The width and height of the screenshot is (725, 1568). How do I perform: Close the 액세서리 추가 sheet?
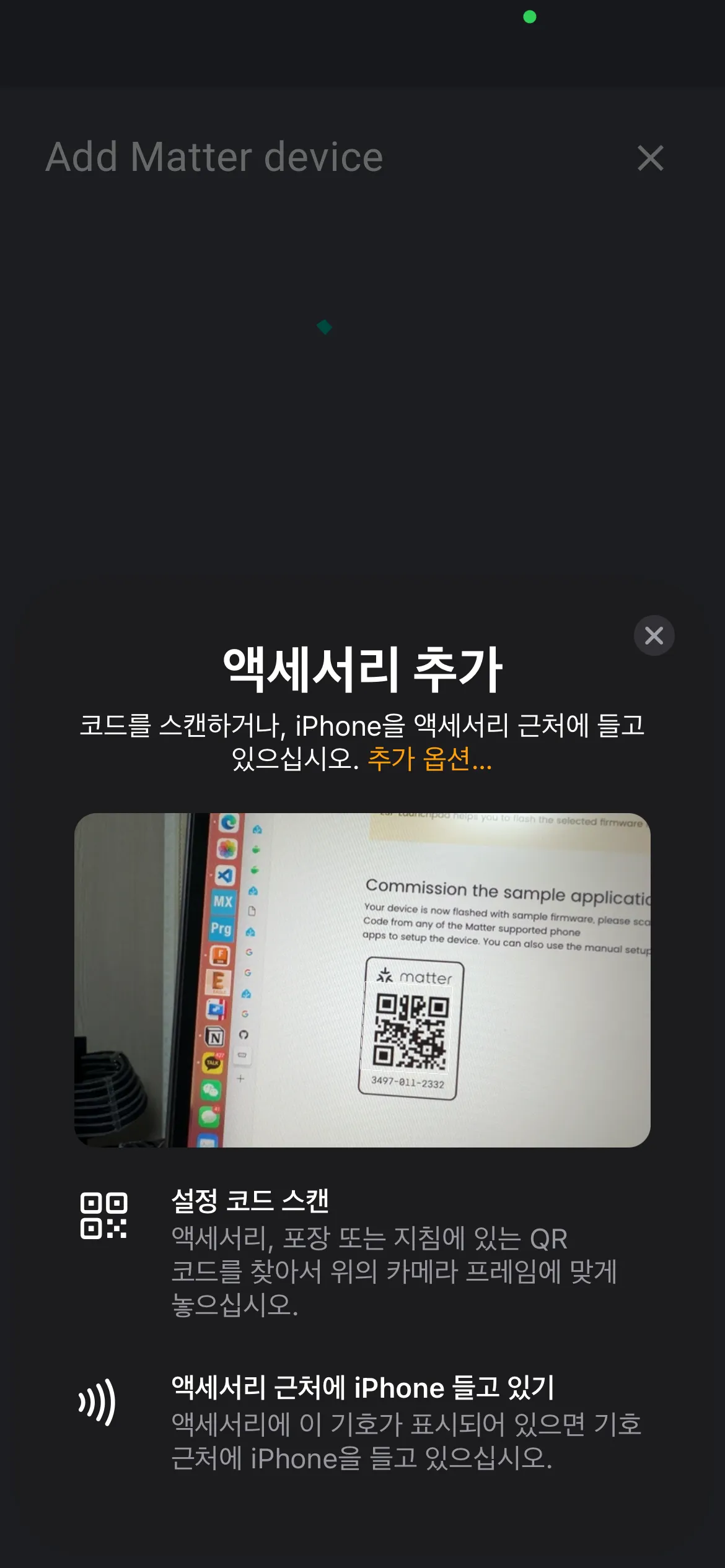654,635
